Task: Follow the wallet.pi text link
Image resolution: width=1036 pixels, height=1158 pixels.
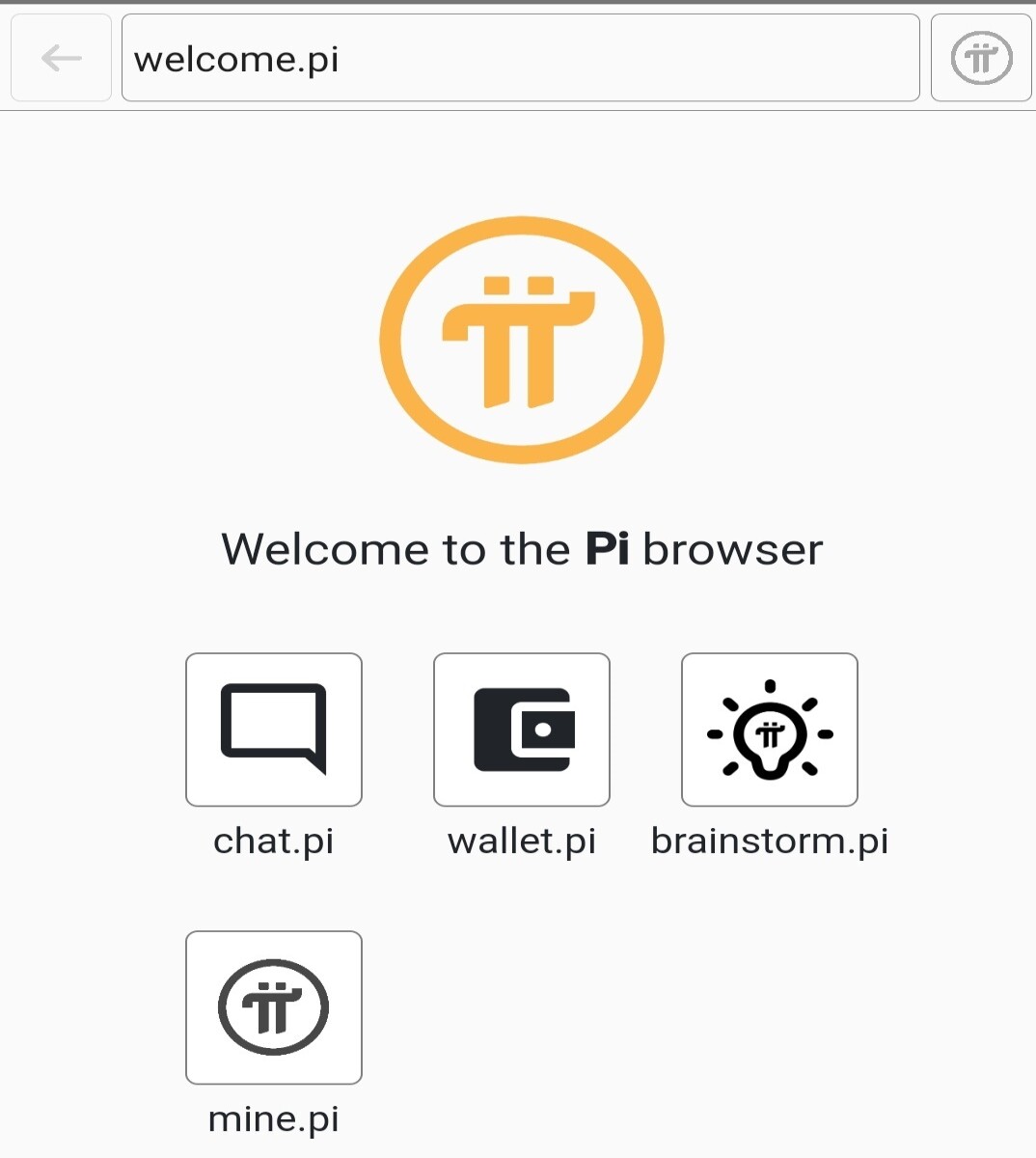Action: tap(521, 841)
